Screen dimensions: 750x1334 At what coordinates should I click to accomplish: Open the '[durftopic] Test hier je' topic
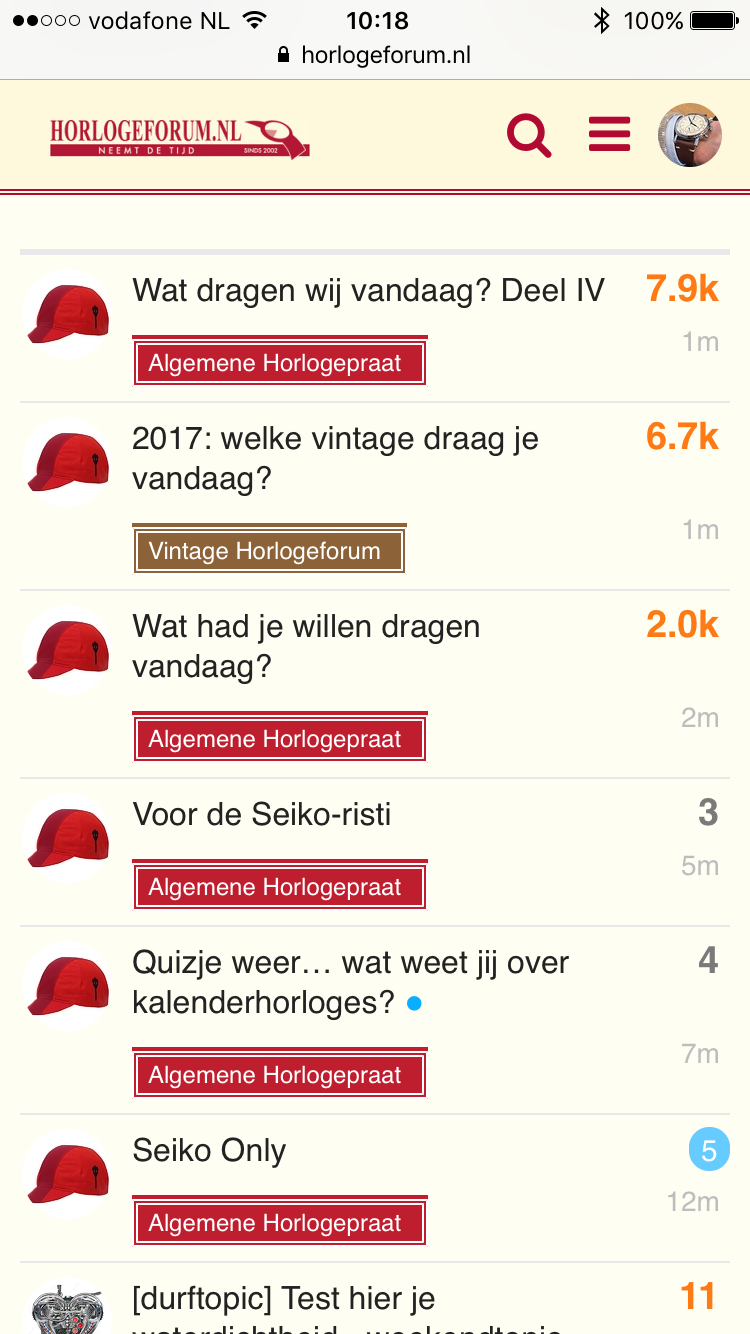coord(283,1299)
